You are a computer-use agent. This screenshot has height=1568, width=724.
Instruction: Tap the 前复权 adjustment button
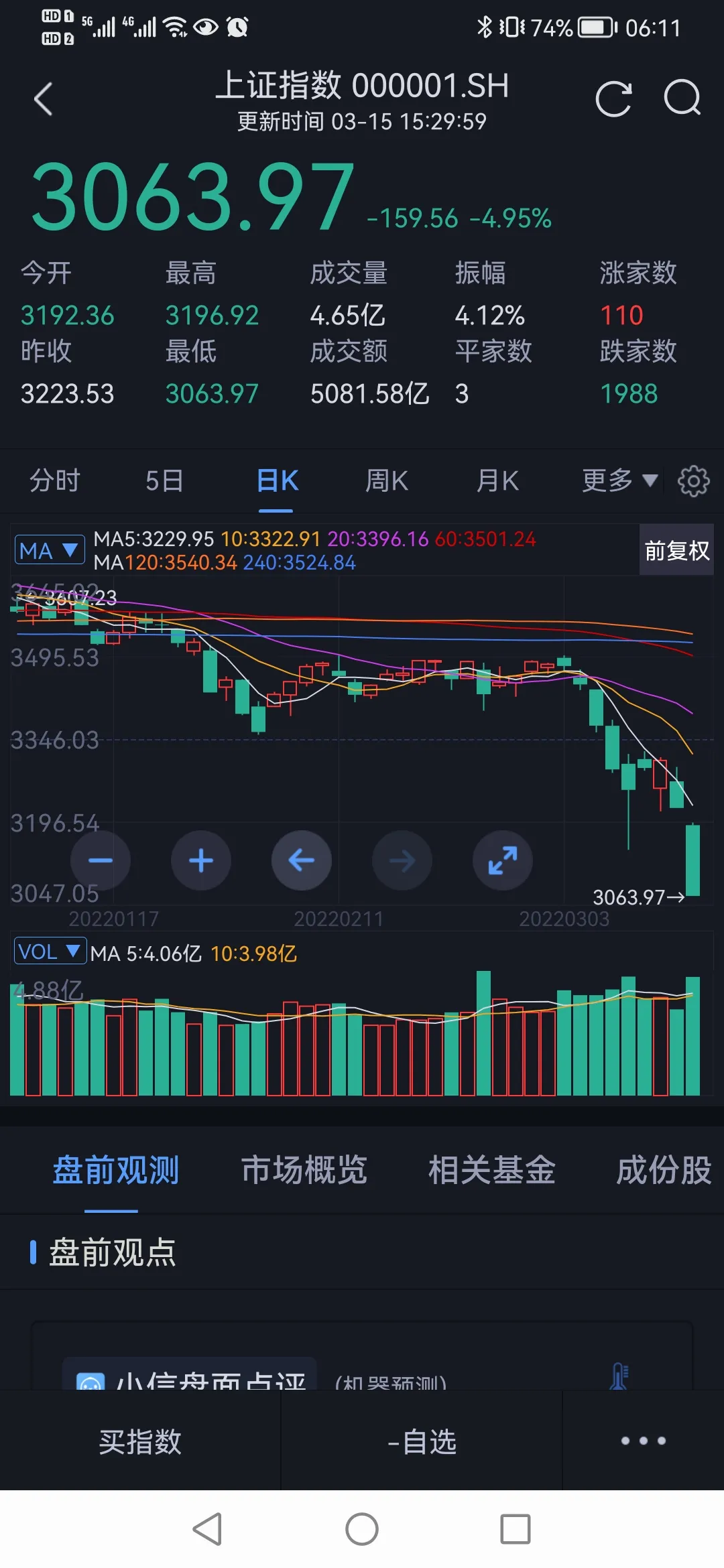(x=676, y=550)
